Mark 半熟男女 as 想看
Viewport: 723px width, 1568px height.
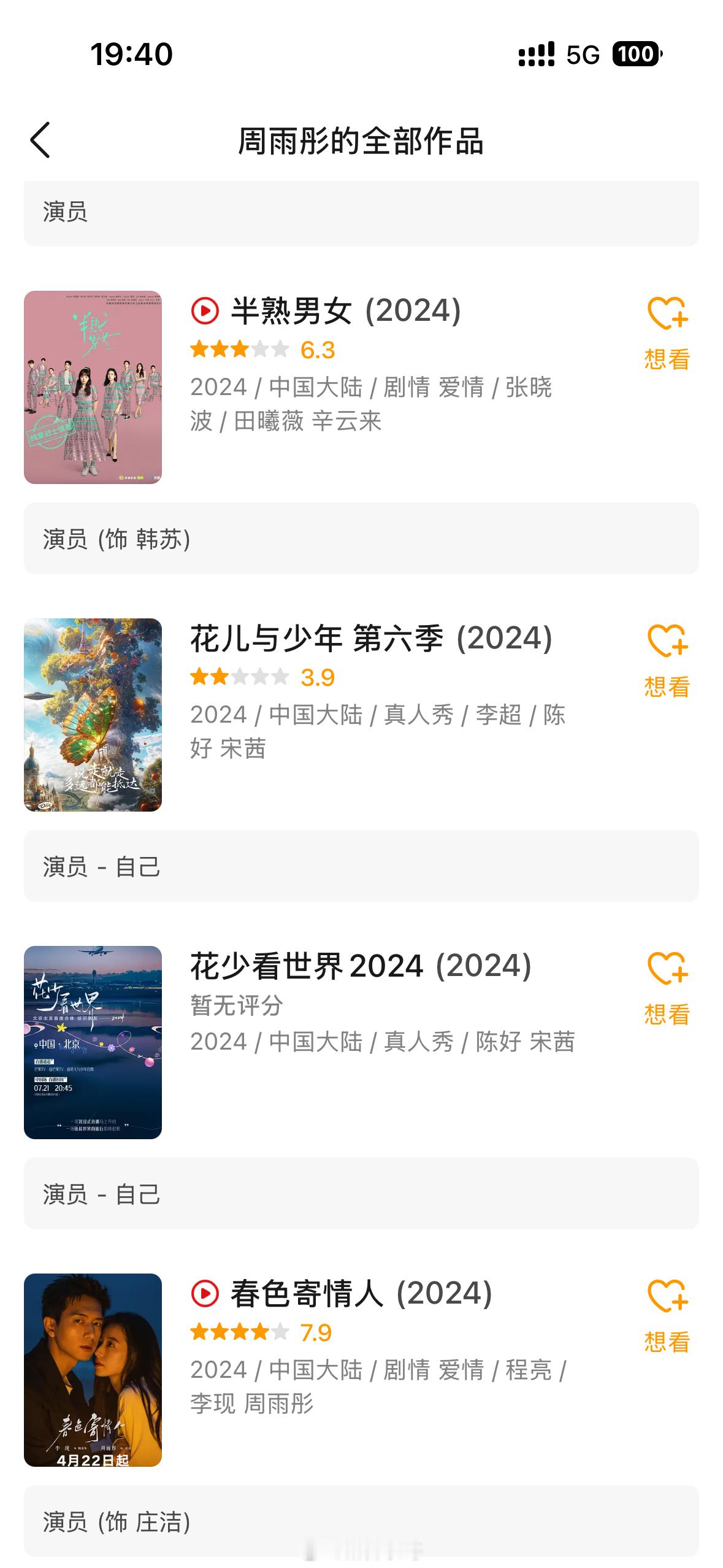[x=667, y=333]
